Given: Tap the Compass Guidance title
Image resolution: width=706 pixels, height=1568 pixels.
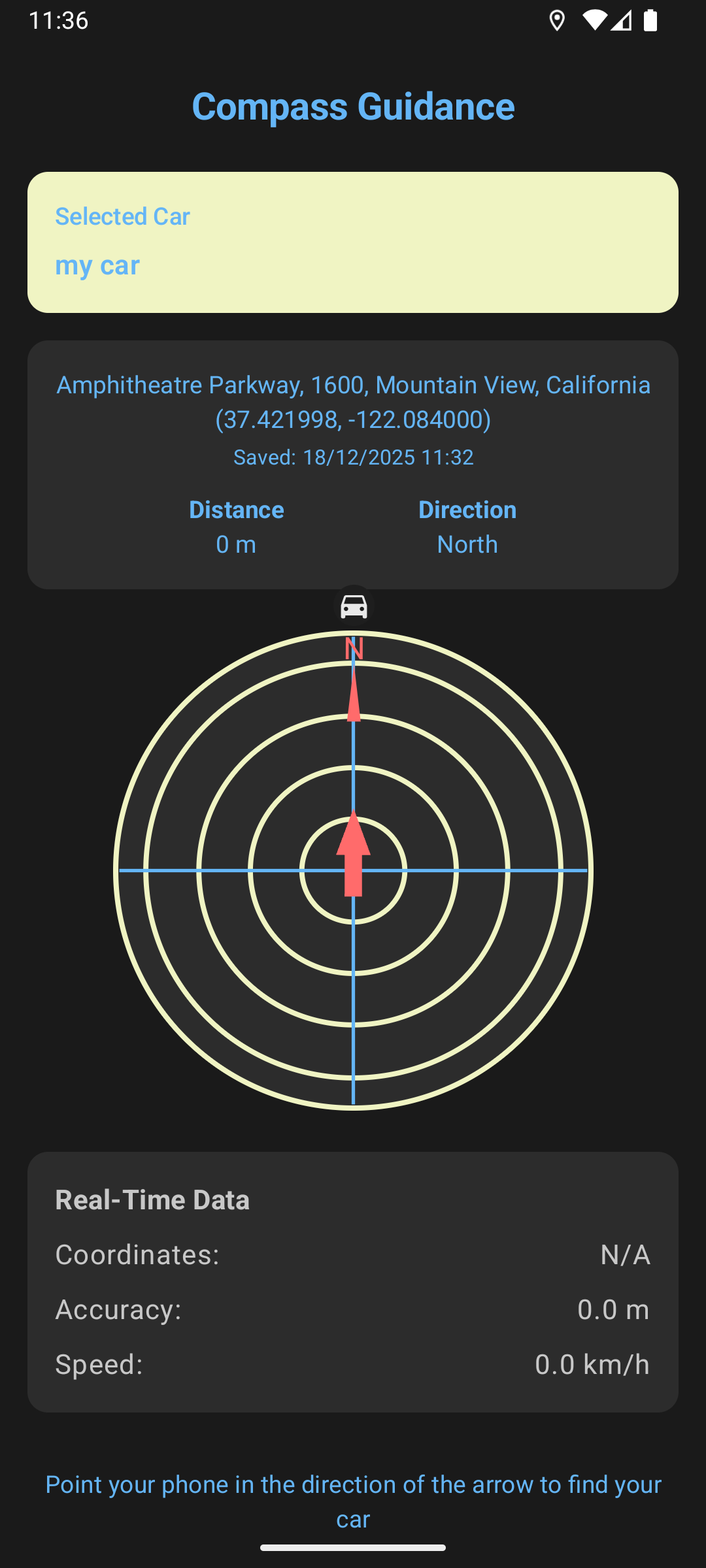Looking at the screenshot, I should [353, 106].
